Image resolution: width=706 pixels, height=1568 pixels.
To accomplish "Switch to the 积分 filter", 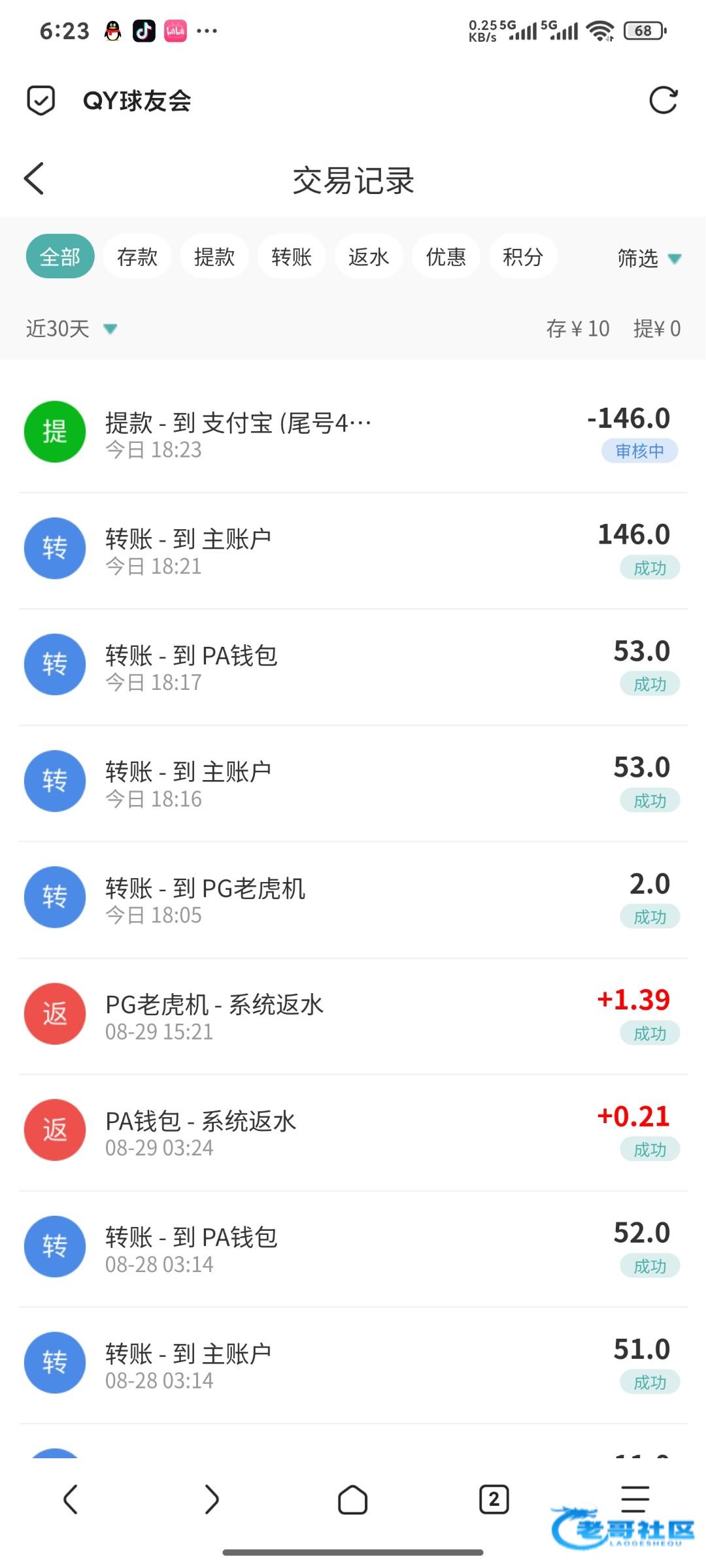I will coord(523,256).
